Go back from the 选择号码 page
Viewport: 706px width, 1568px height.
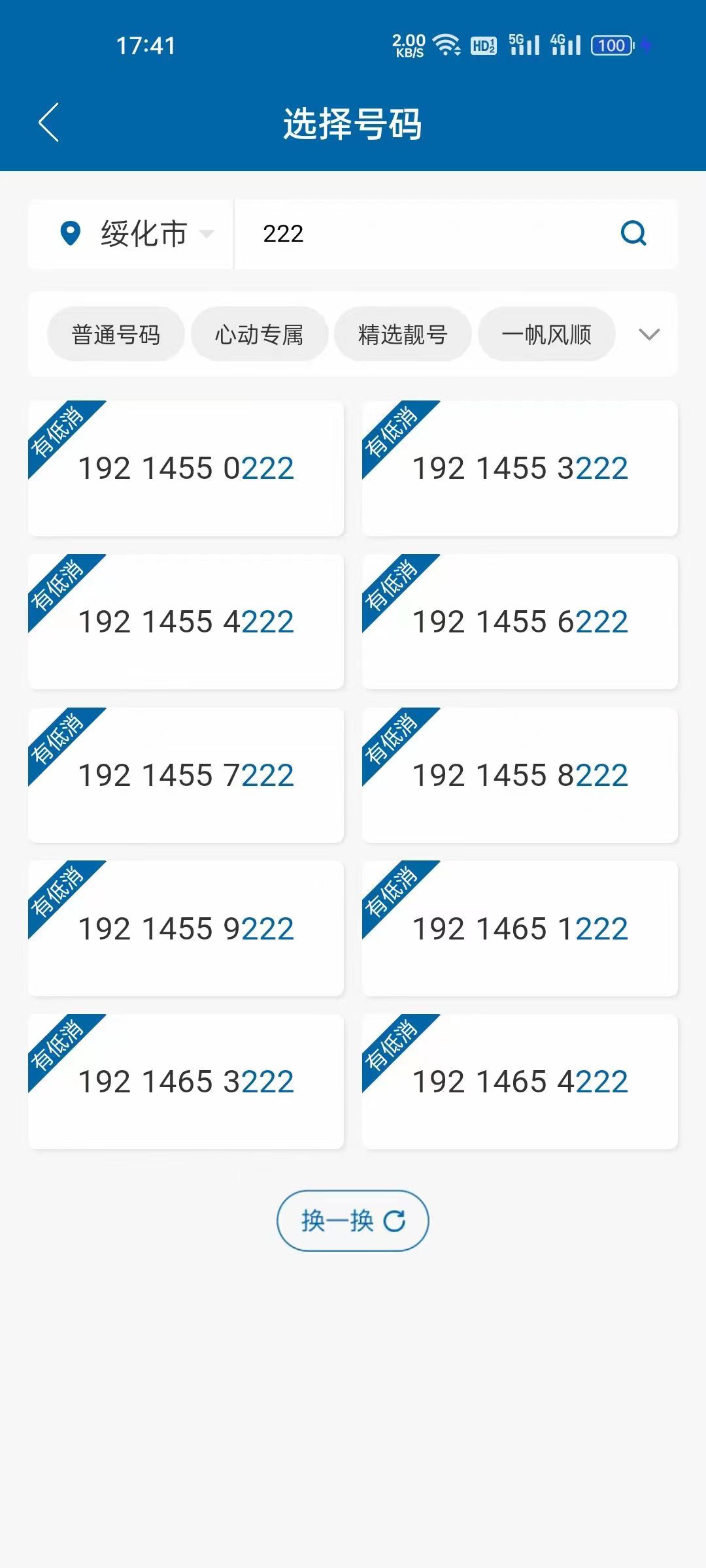point(49,122)
